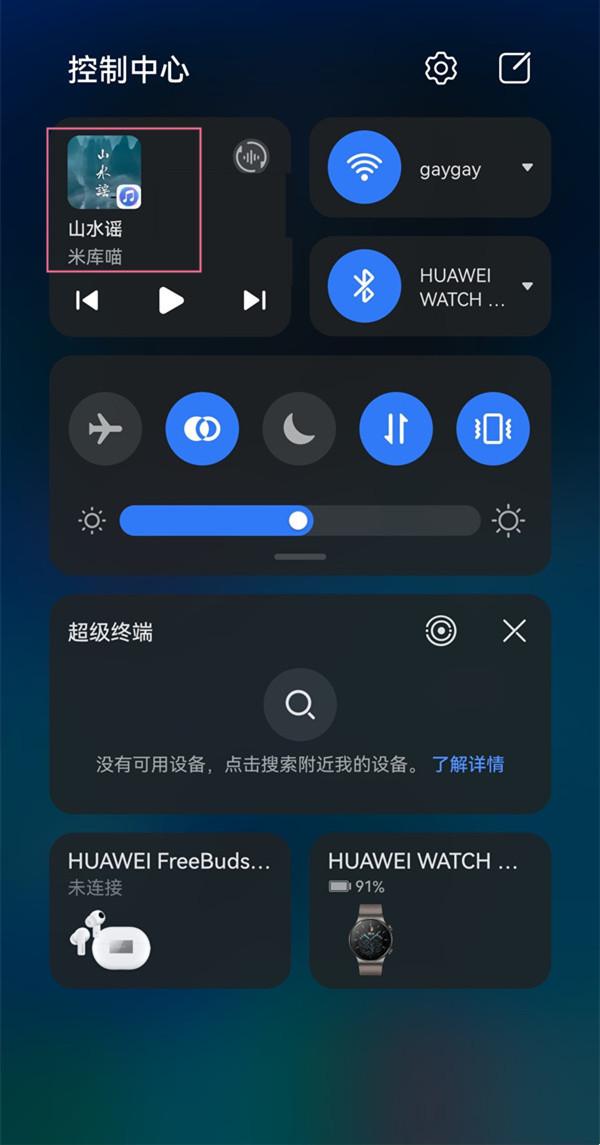
Task: Expand the gaygay Wi-Fi network list
Action: point(528,168)
